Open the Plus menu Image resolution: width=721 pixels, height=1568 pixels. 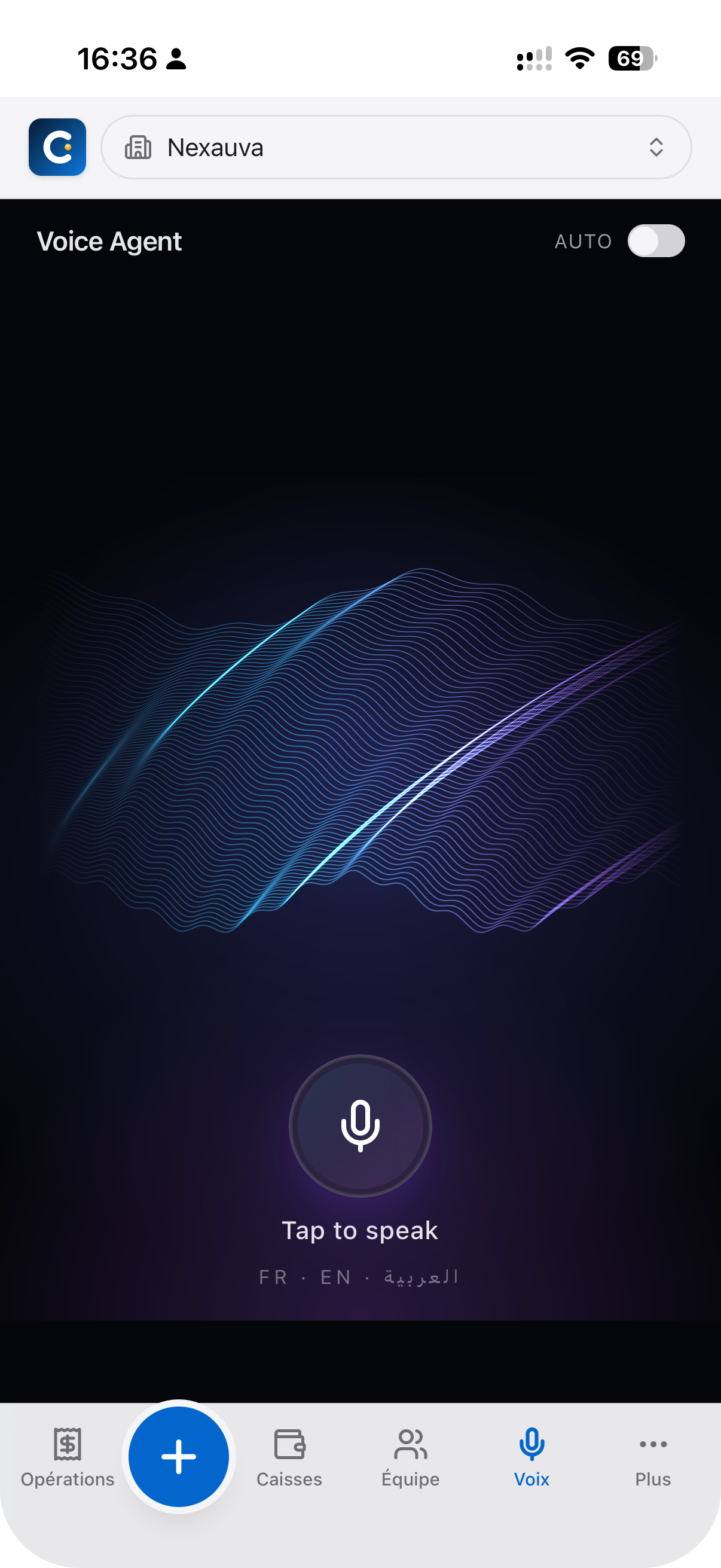[653, 1458]
